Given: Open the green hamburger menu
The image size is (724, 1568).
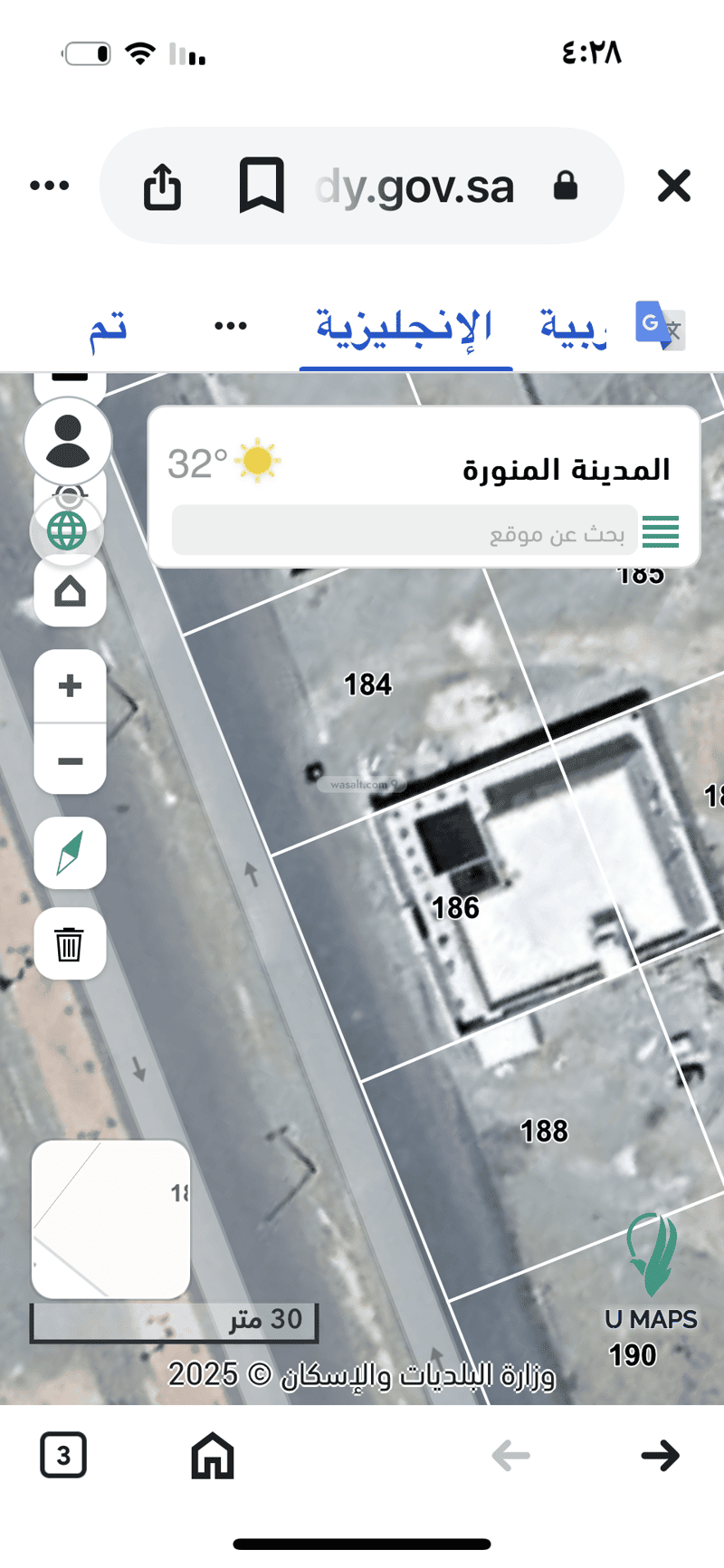Looking at the screenshot, I should click(x=661, y=531).
